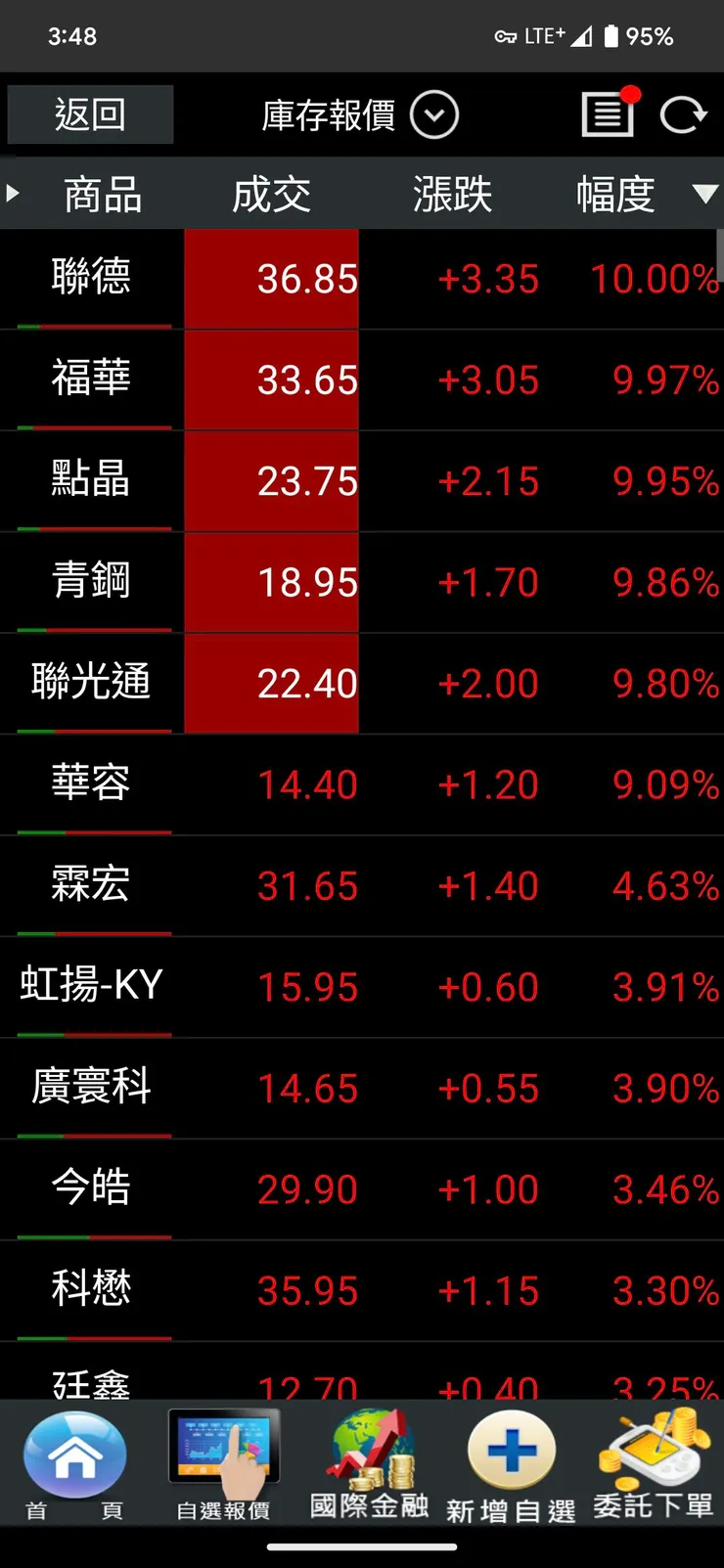Open 廣寰科 stock row
Image resolution: width=724 pixels, height=1568 pixels.
pos(91,1087)
